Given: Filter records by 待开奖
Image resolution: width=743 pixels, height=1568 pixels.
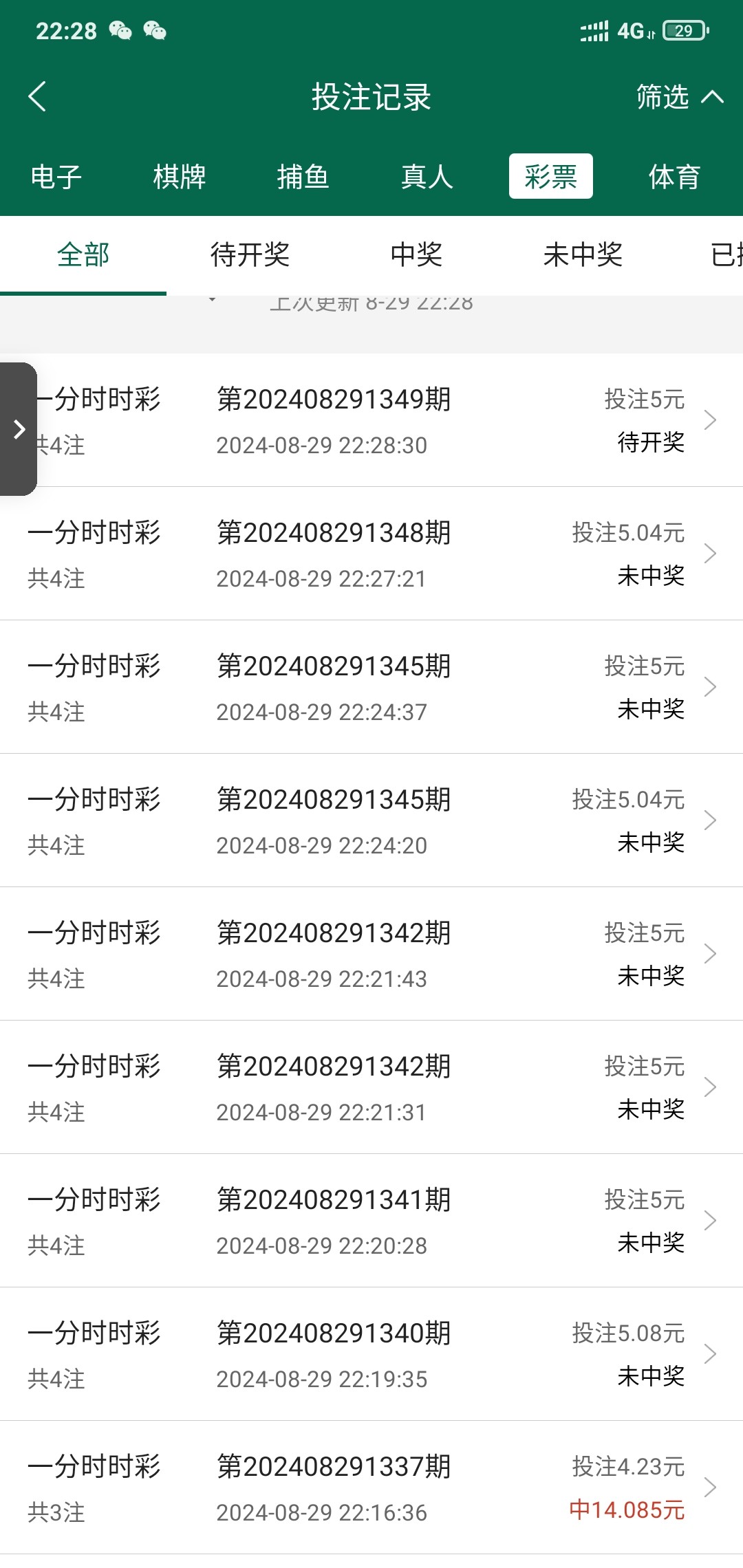Looking at the screenshot, I should (250, 255).
